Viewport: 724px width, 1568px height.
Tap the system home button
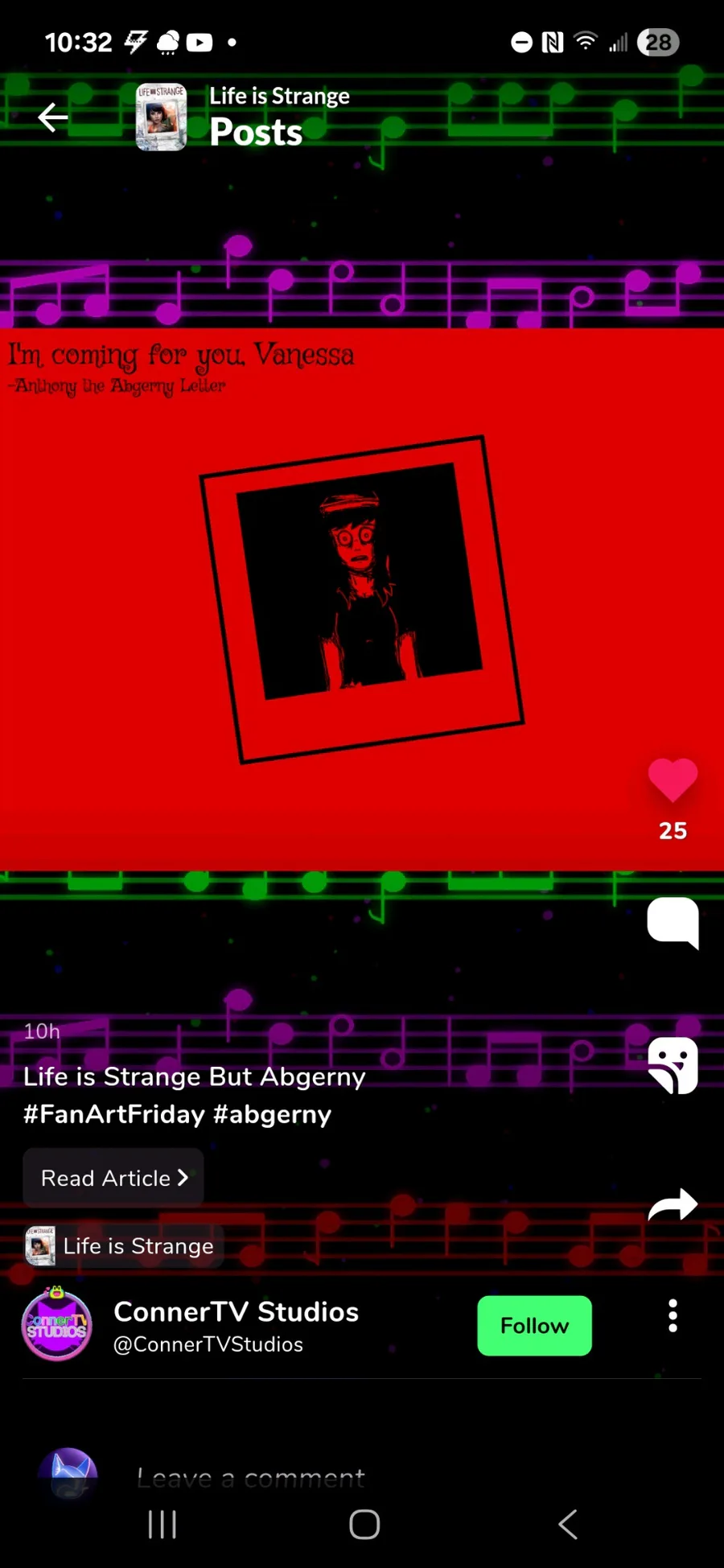(364, 1524)
